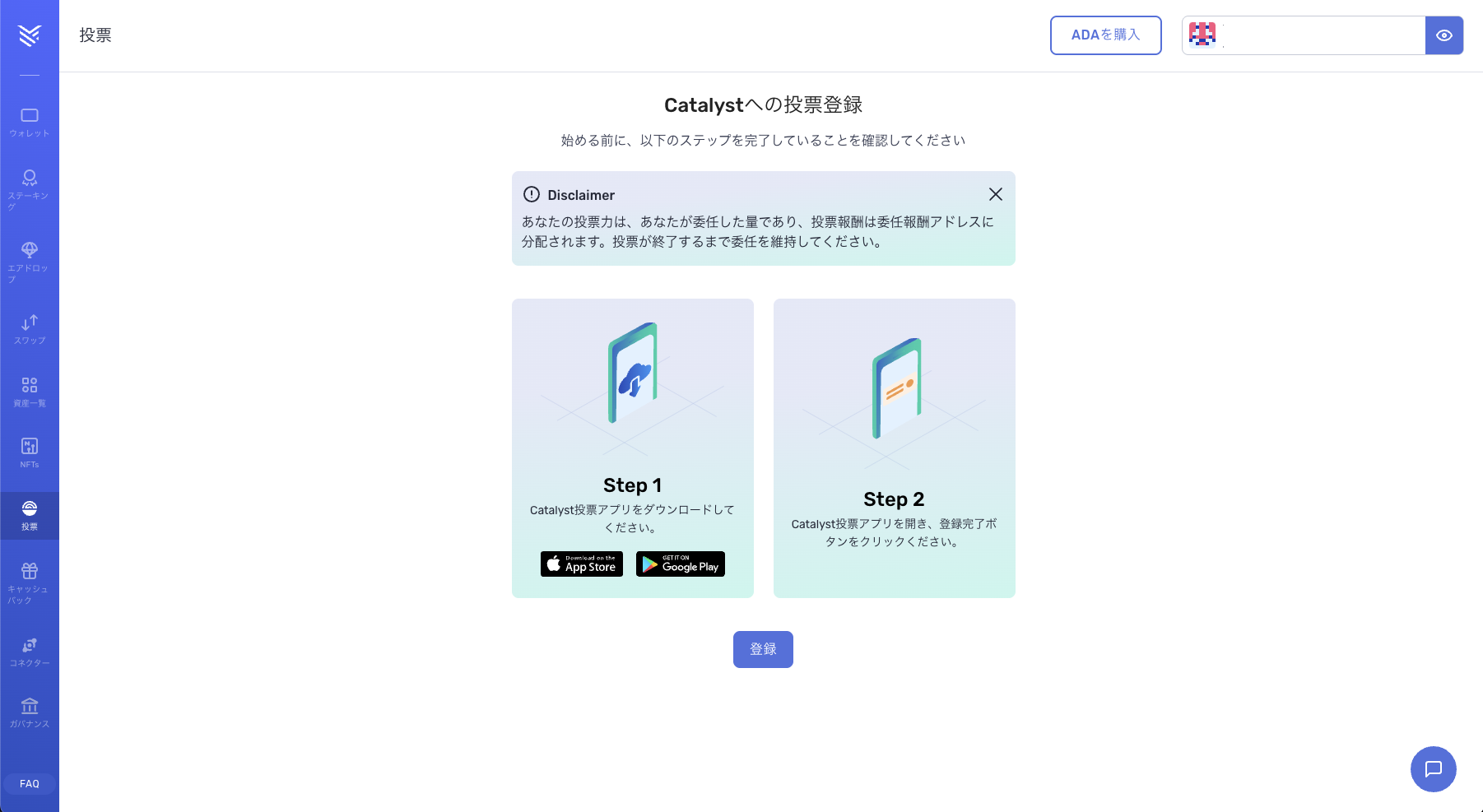Toggle balance visibility eye icon

tap(1443, 35)
